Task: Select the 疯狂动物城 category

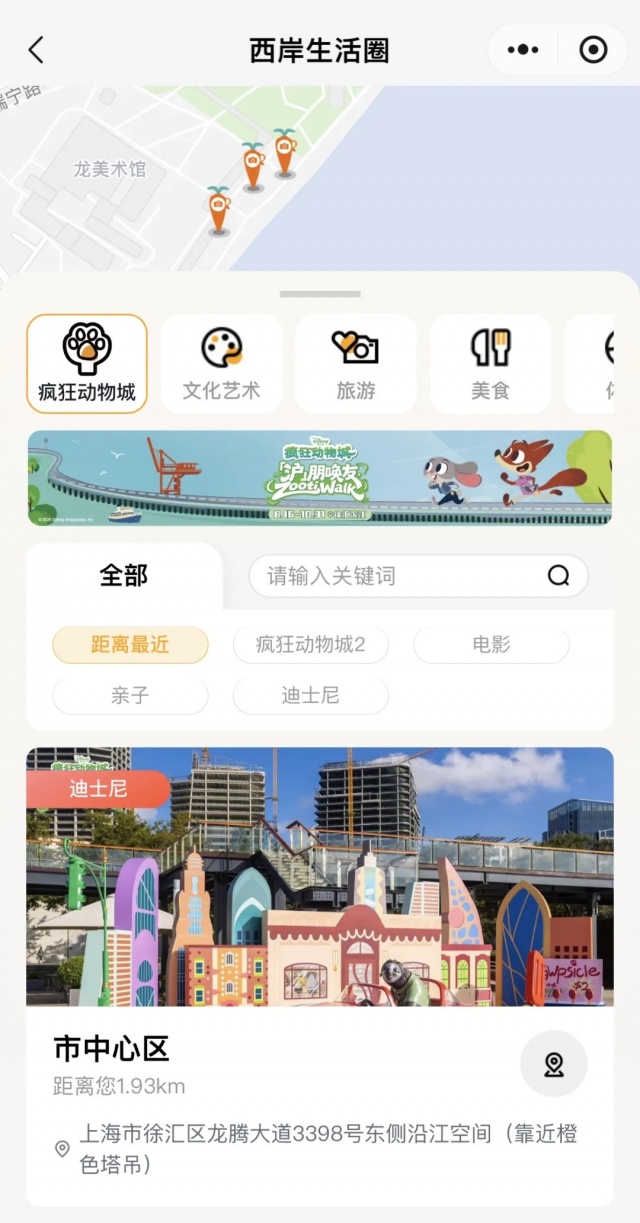Action: point(87,364)
